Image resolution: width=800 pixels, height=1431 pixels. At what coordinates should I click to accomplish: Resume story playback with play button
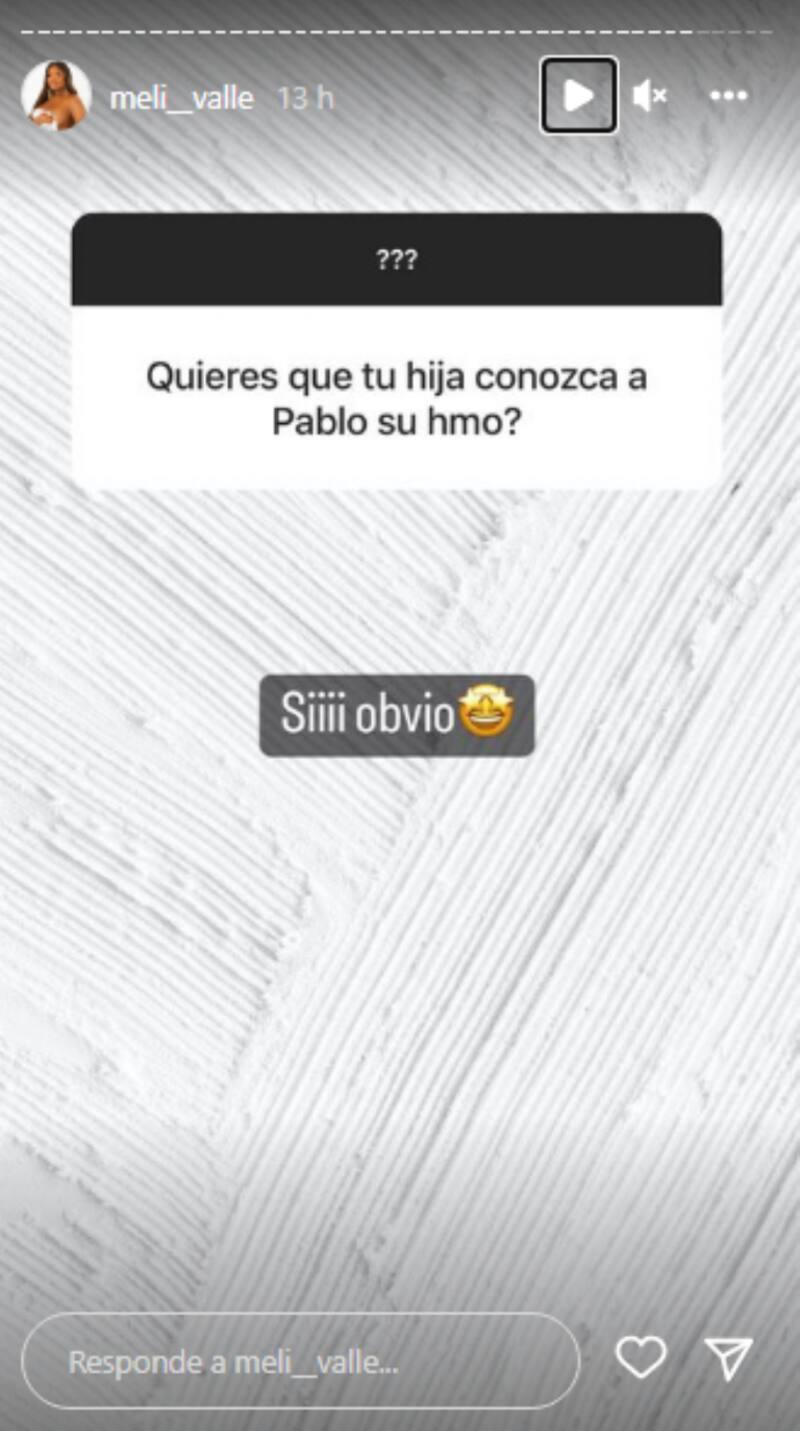(579, 96)
